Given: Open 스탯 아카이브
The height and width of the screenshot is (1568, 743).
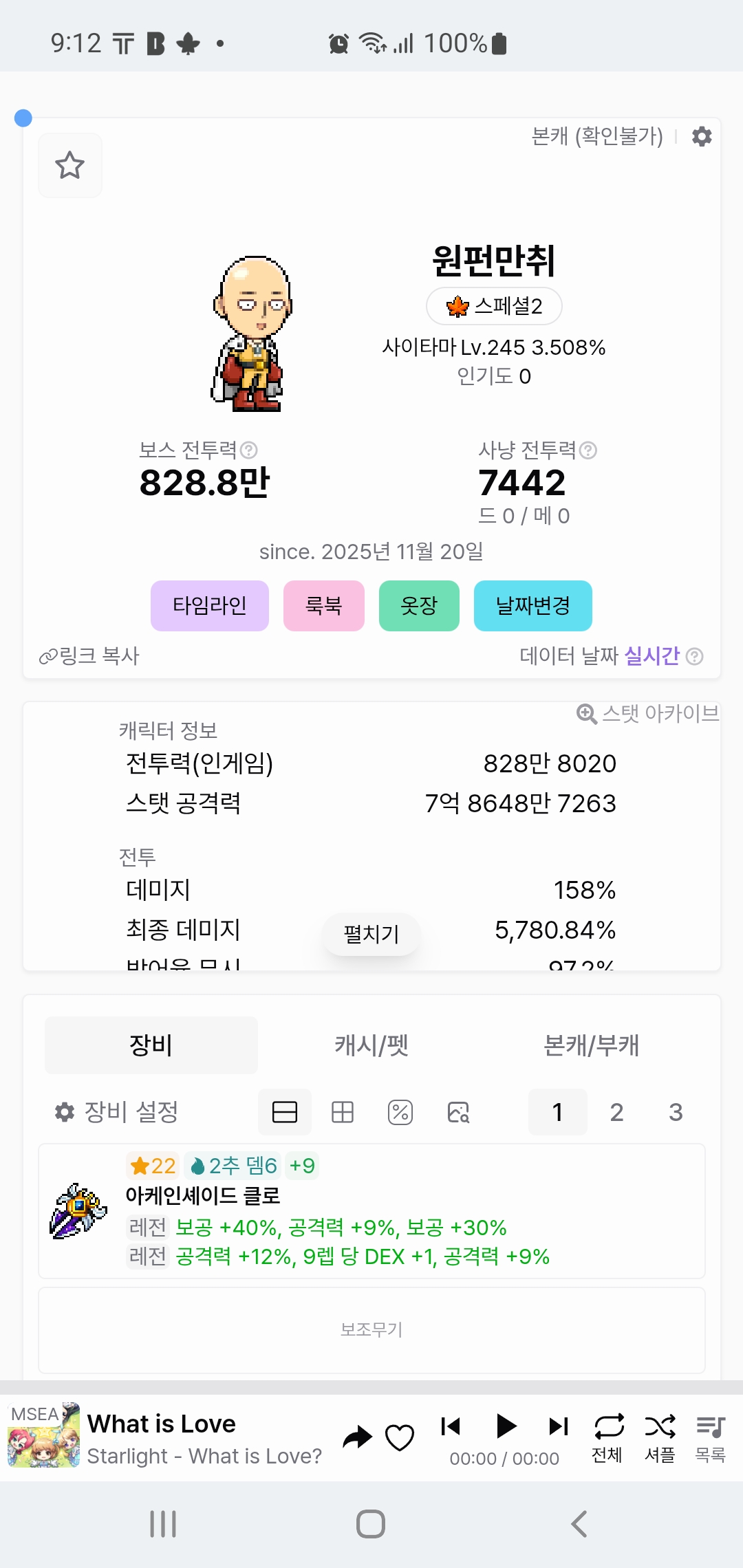Looking at the screenshot, I should pyautogui.click(x=647, y=714).
